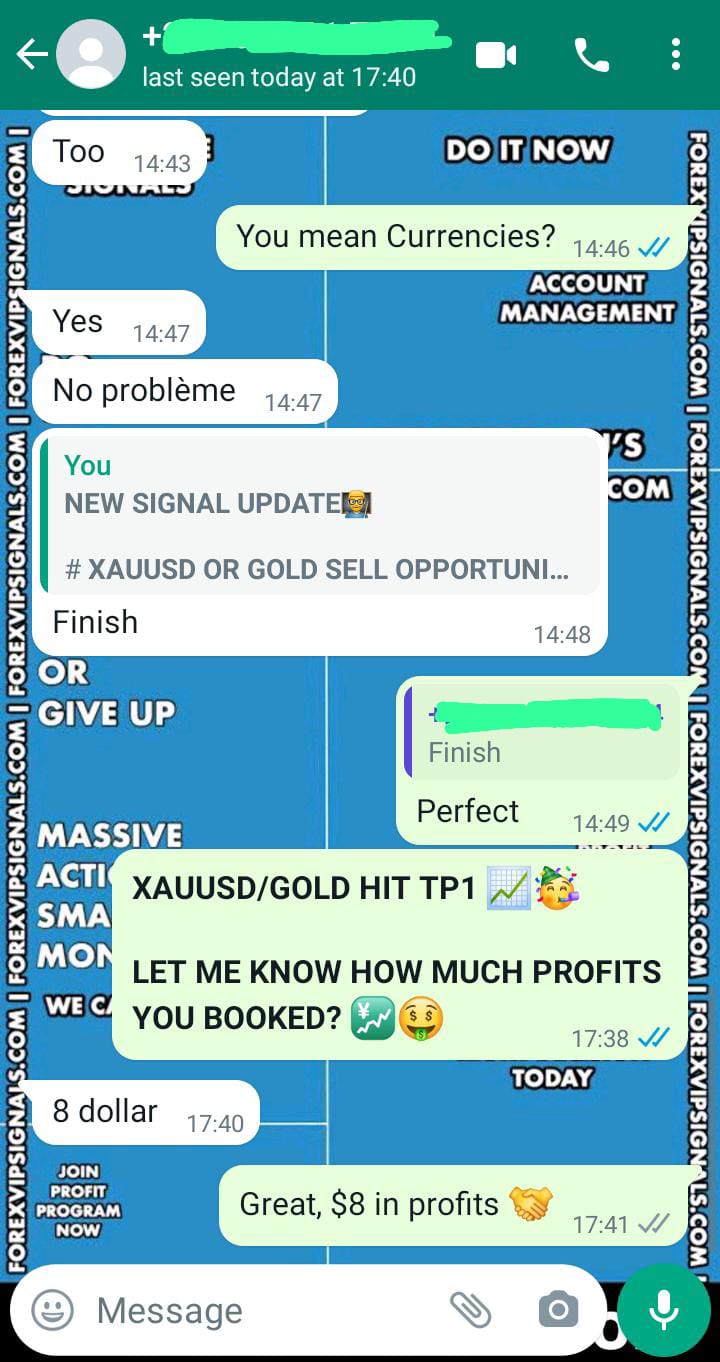Attach a file with the paperclip
The height and width of the screenshot is (1362, 720).
point(469,1309)
